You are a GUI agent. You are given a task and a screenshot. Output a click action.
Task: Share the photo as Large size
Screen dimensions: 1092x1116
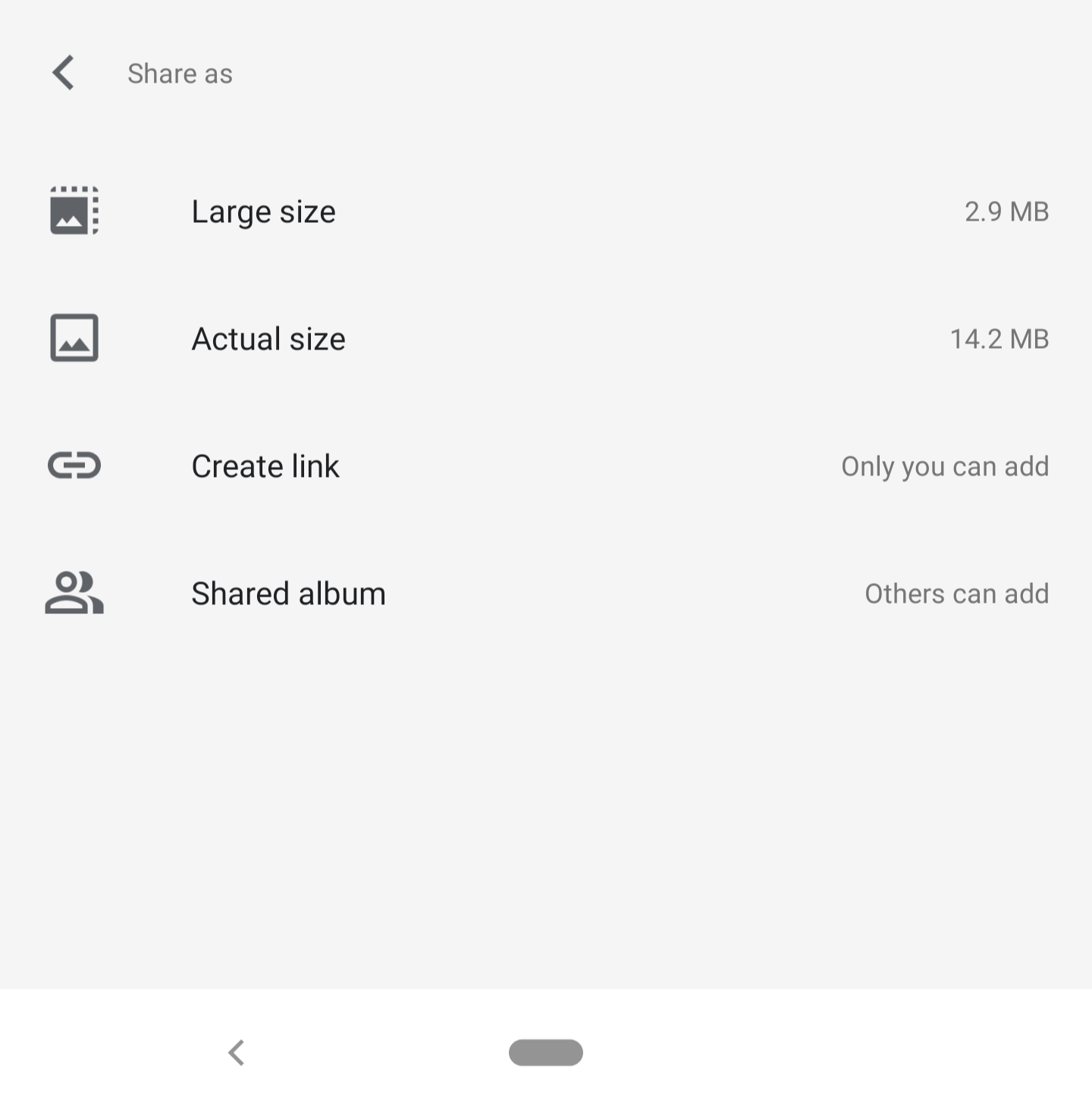coord(263,212)
